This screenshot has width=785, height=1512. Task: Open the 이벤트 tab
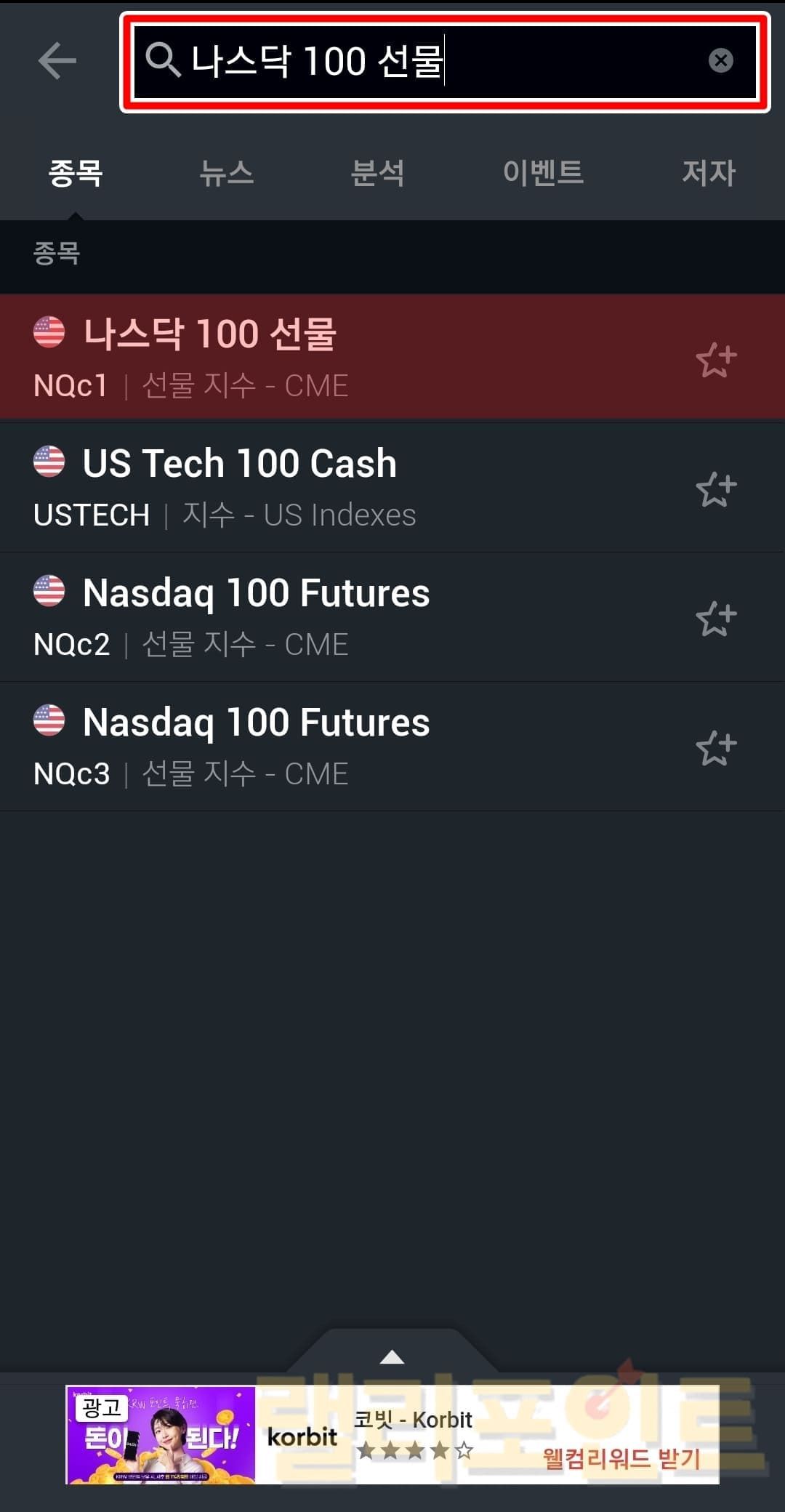click(543, 173)
